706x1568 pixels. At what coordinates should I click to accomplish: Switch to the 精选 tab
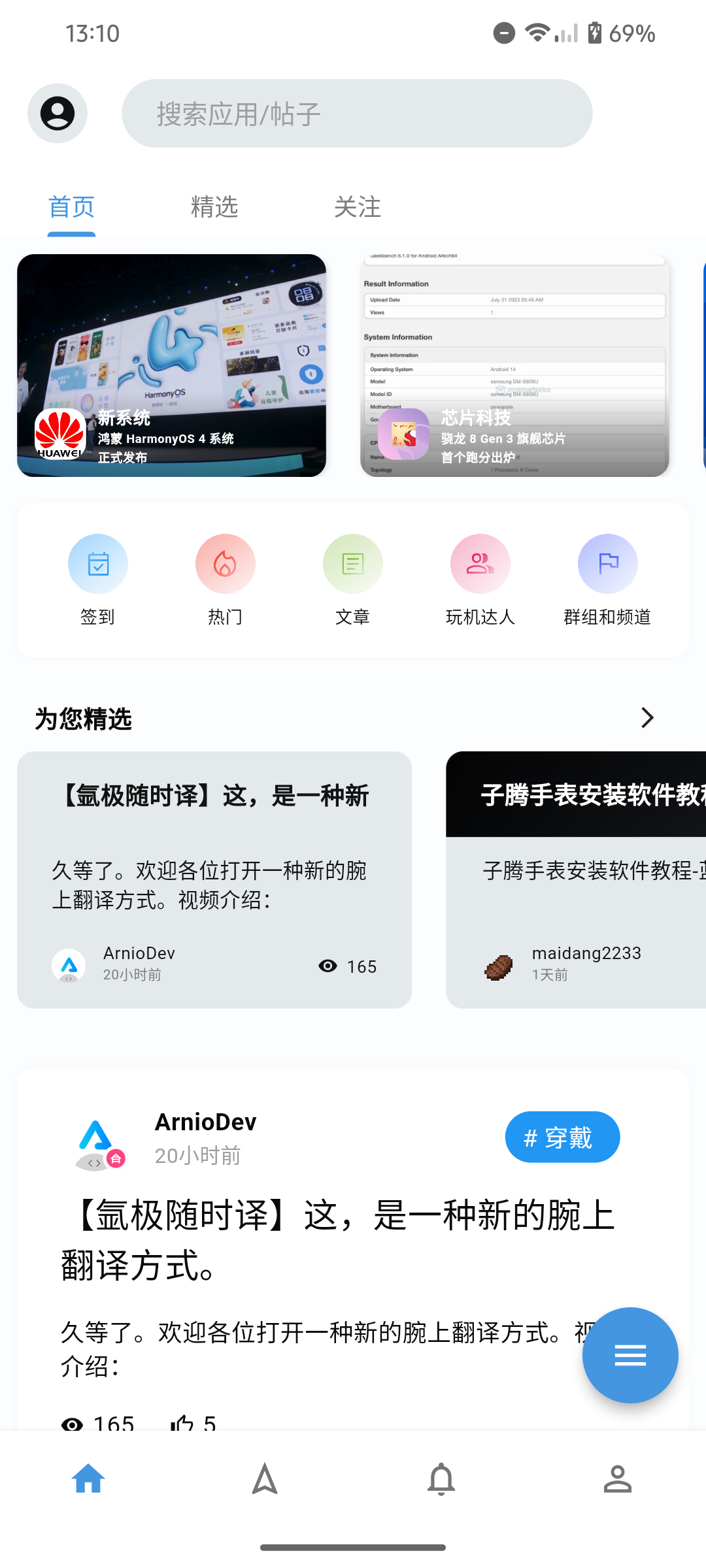(x=214, y=207)
